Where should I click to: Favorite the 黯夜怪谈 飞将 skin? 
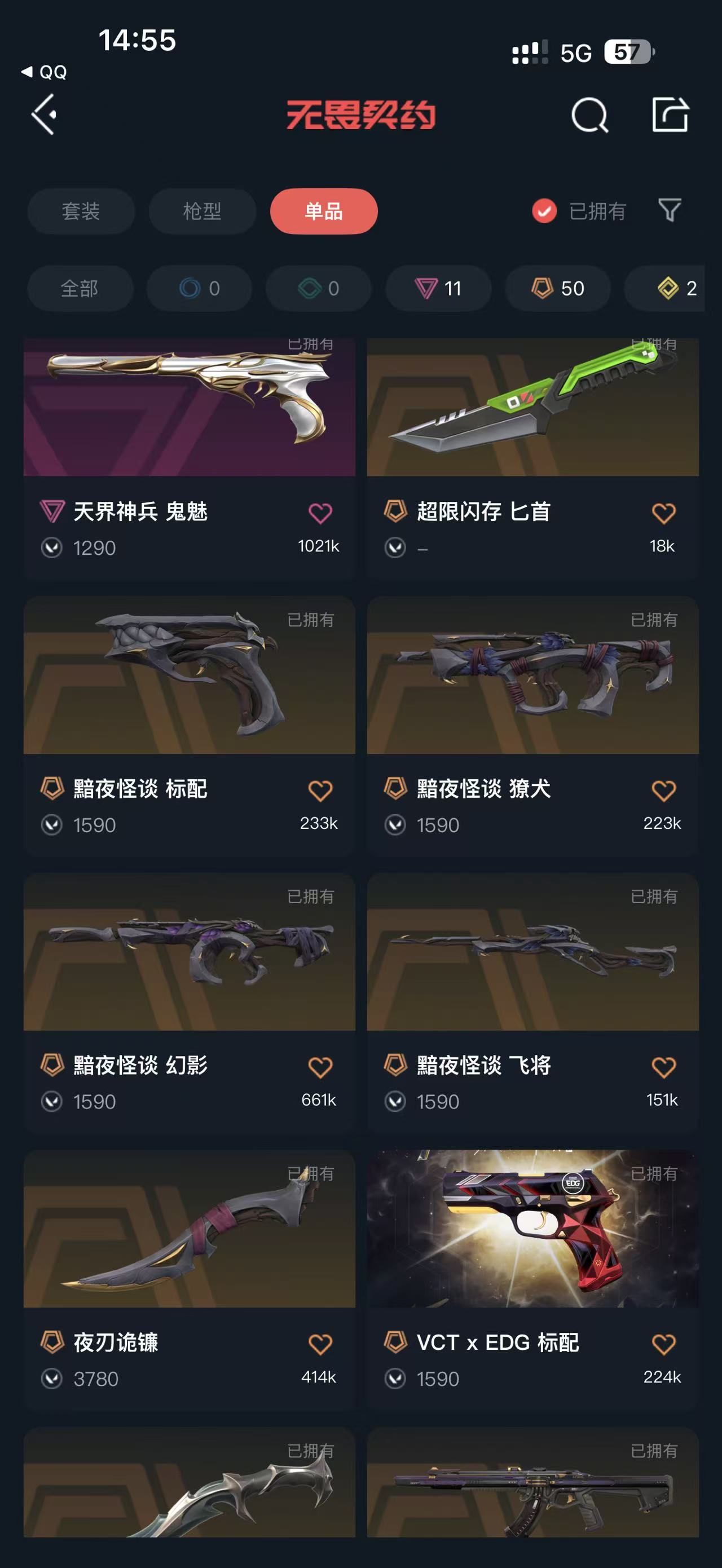tap(663, 1067)
